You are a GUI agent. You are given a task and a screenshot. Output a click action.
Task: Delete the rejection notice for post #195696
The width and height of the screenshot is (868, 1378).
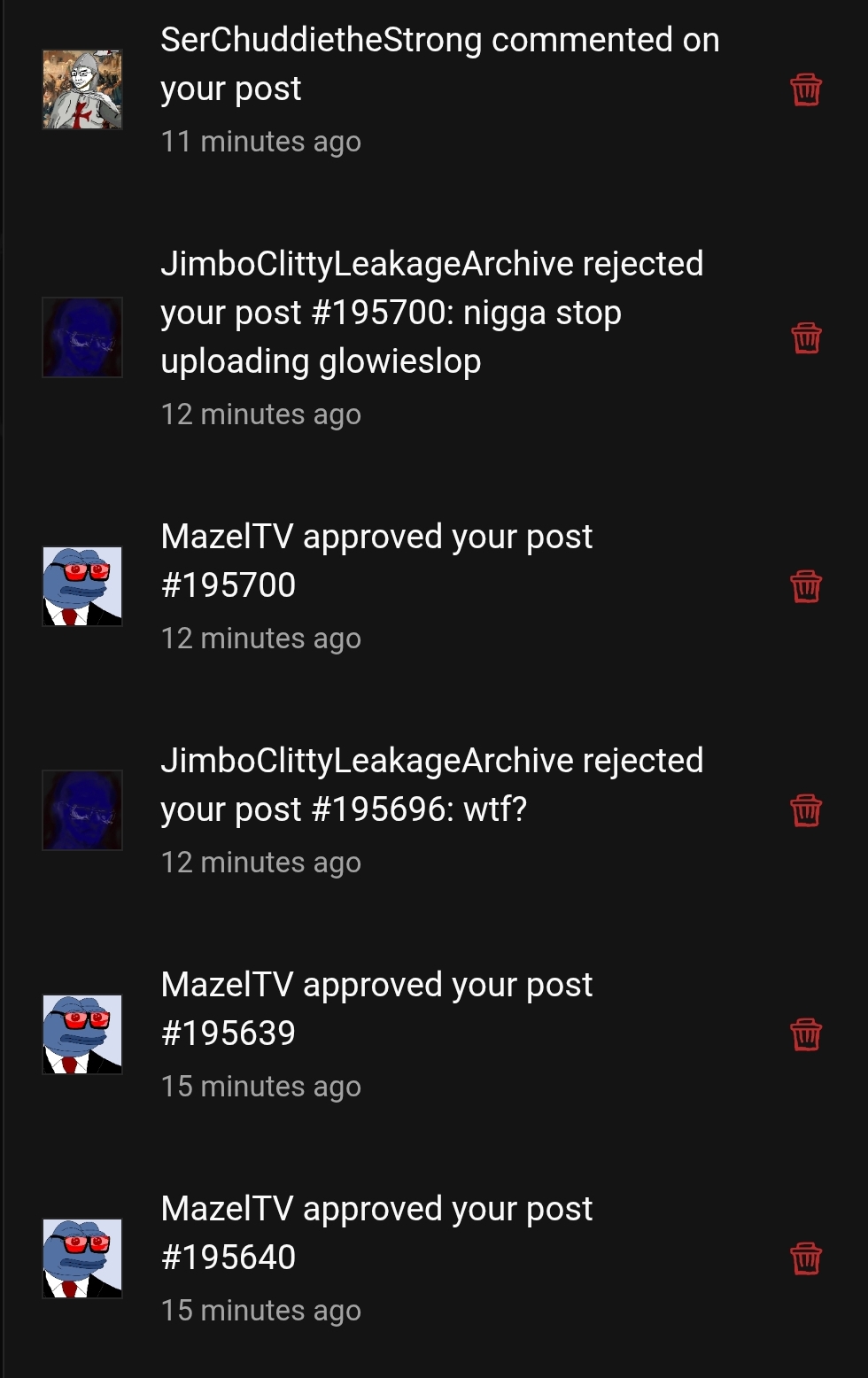805,810
